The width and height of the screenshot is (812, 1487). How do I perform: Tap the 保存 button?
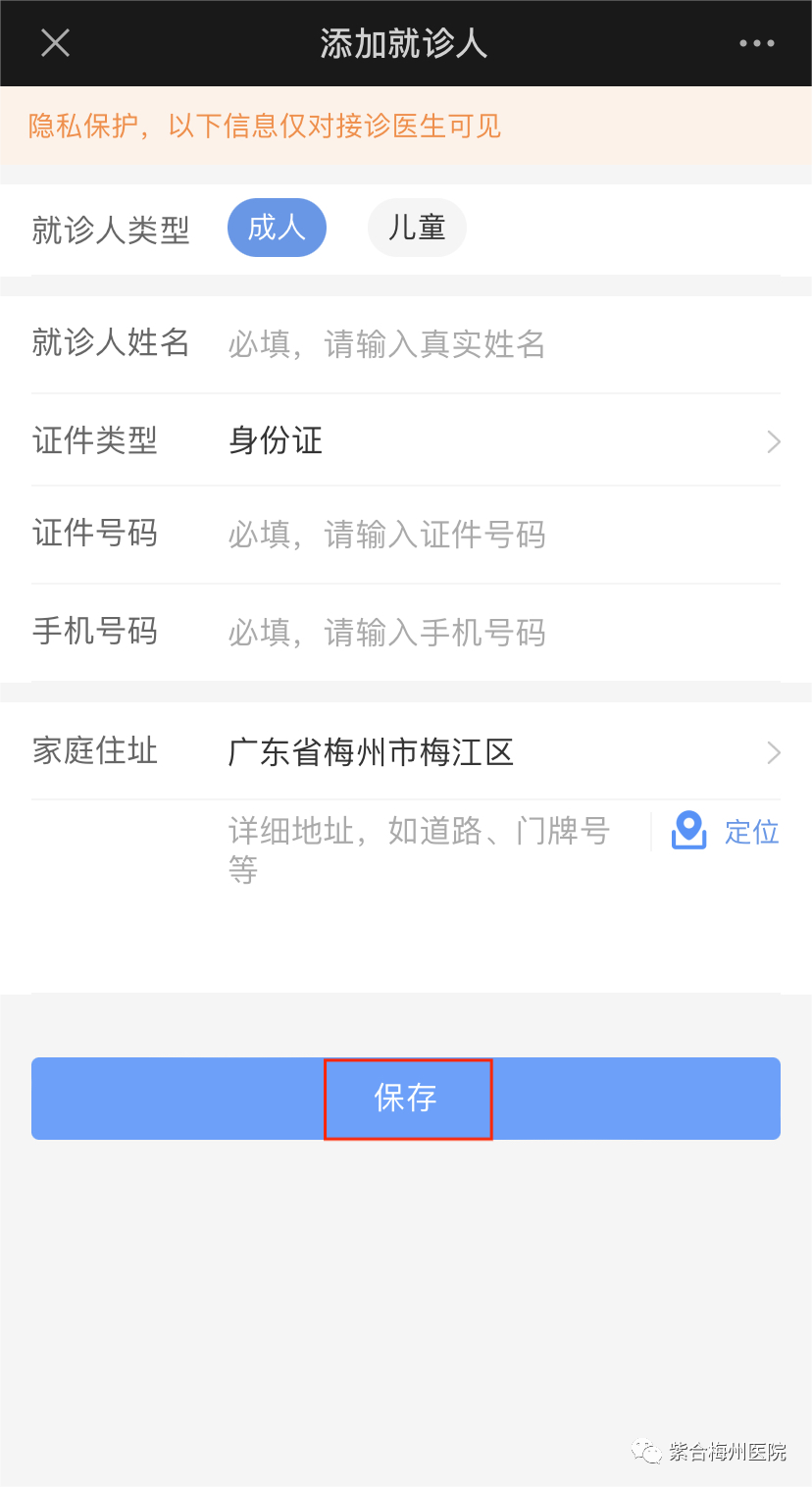pos(406,1098)
